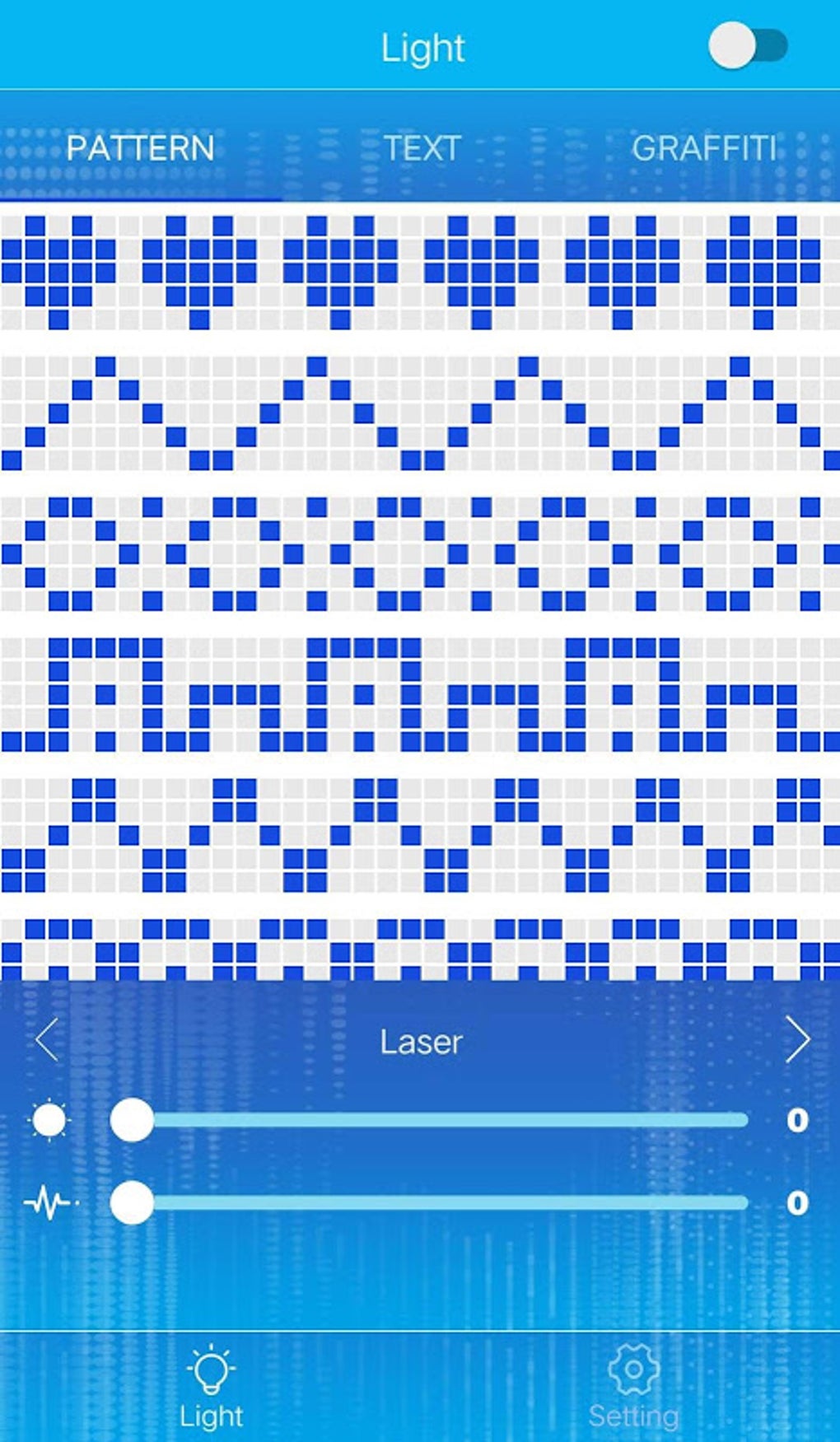Screen dimensions: 840x1442
Task: Toggle the Light power switch
Action: click(747, 46)
